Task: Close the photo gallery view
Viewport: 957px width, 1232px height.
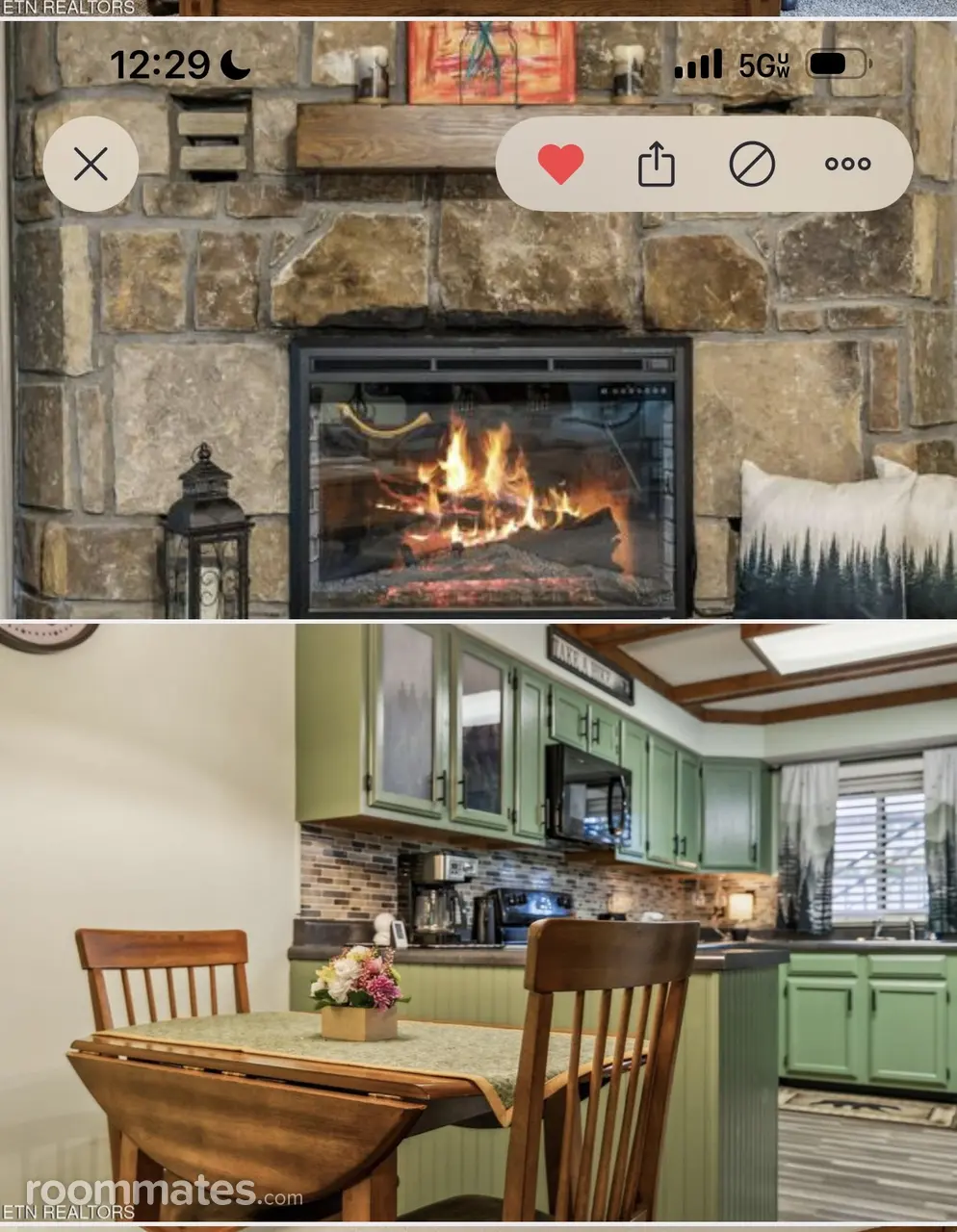Action: [x=91, y=165]
